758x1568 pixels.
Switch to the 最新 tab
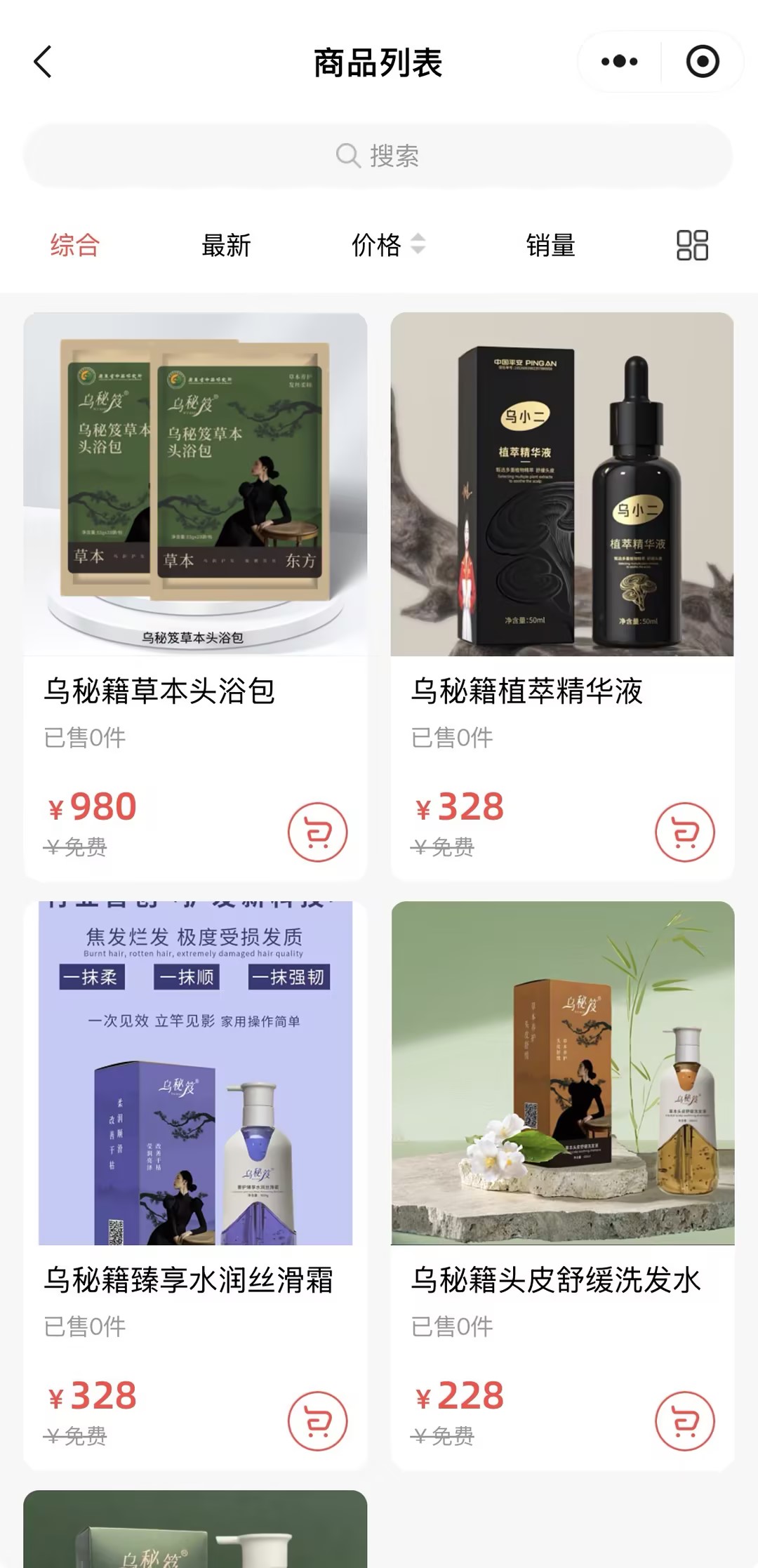coord(226,246)
